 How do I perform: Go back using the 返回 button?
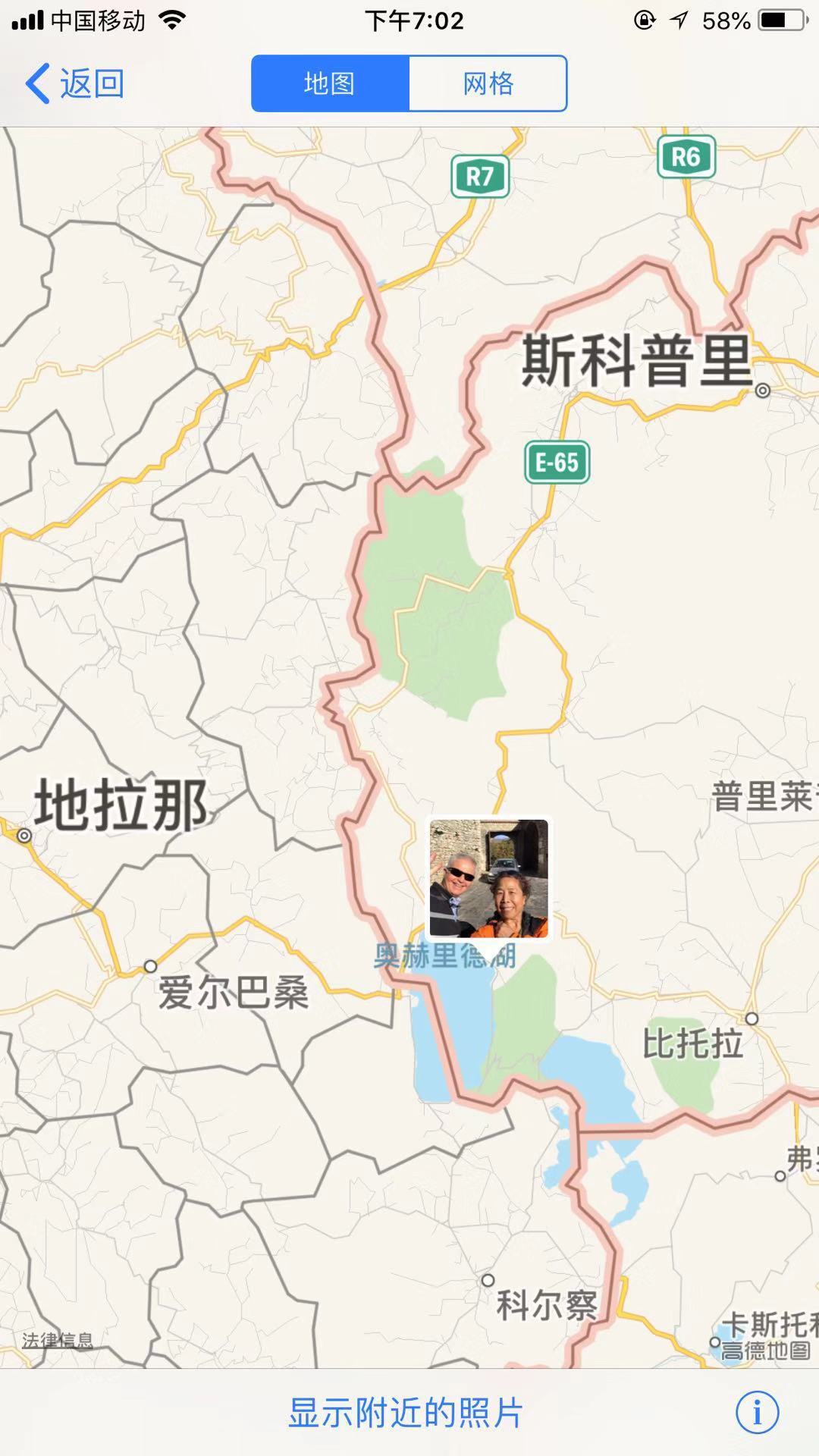[76, 83]
